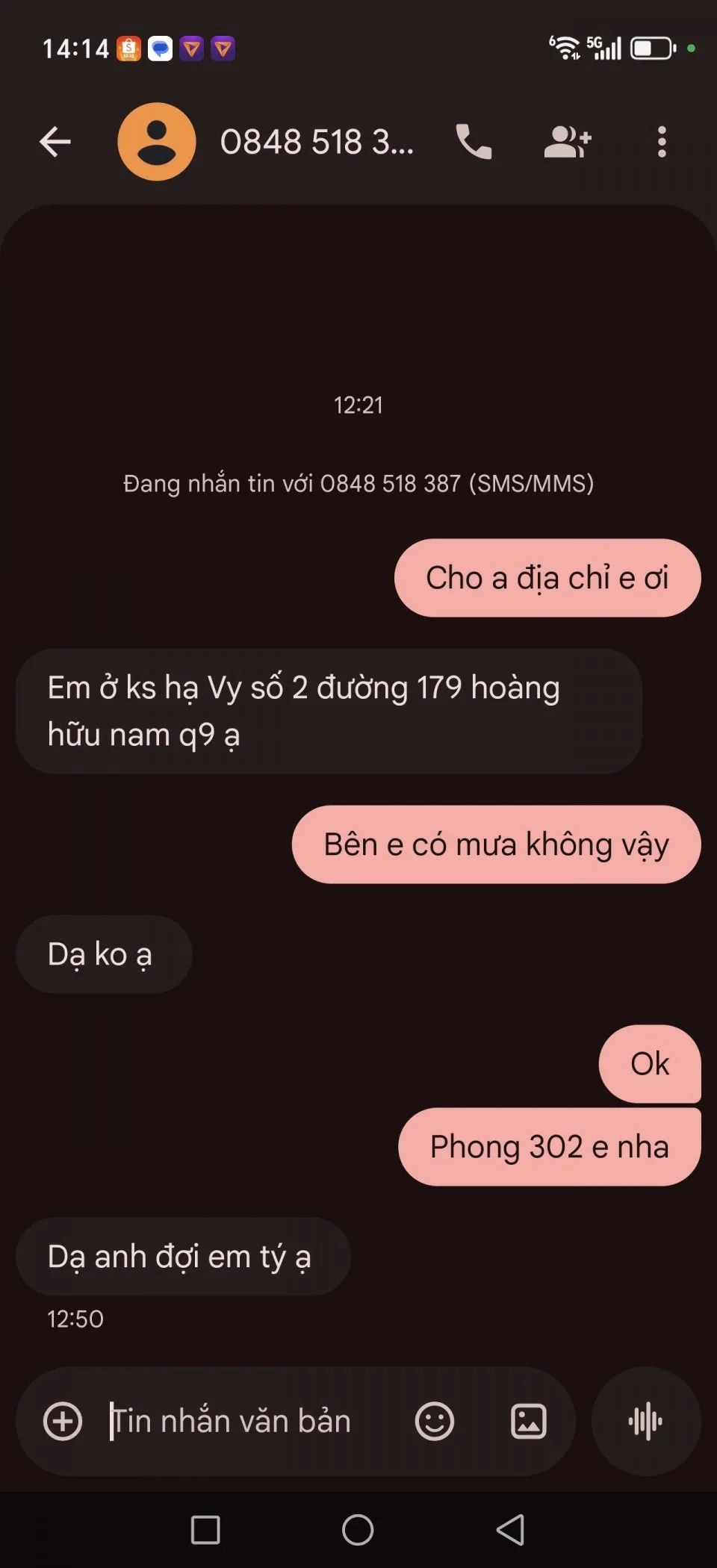Open the three-dot overflow menu
The width and height of the screenshot is (717, 1568).
[x=662, y=142]
